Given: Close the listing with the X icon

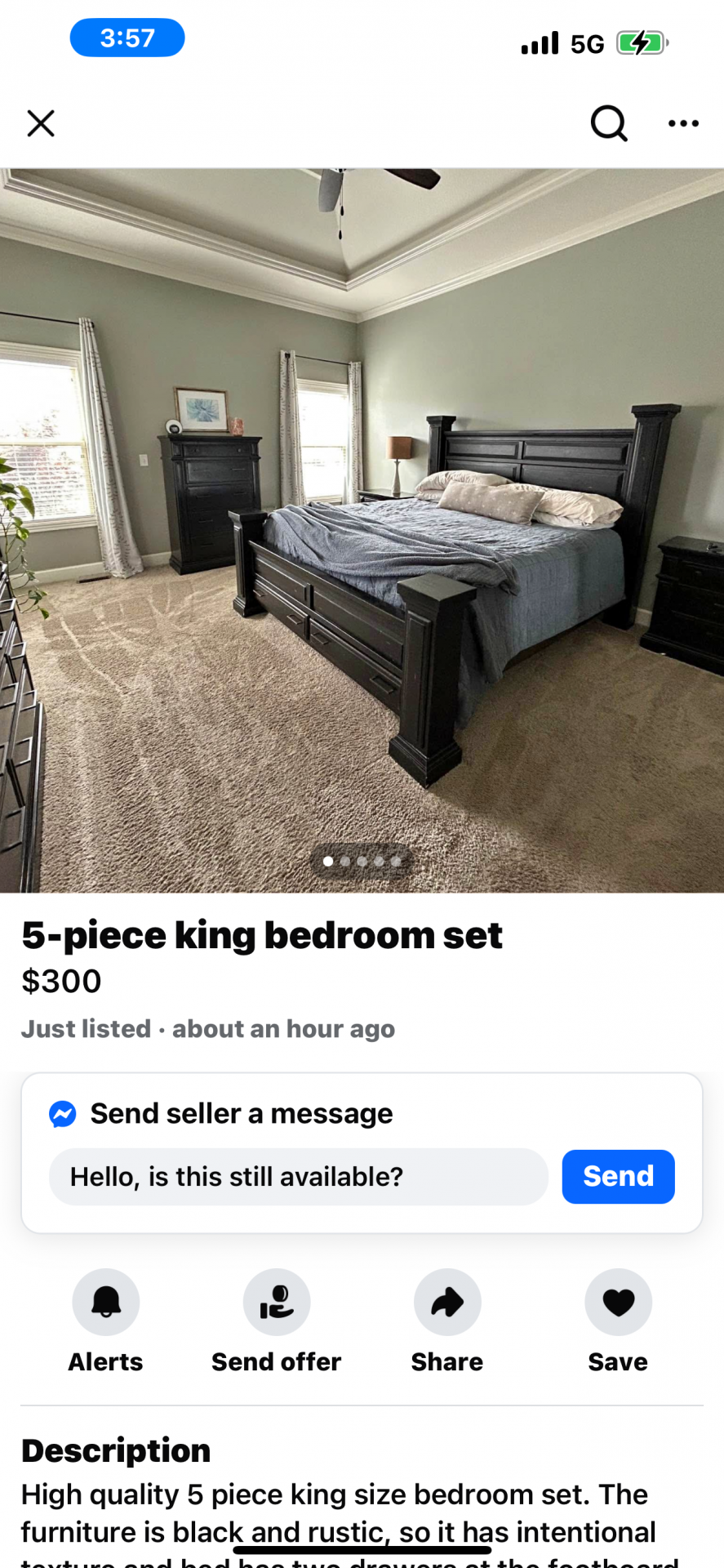Looking at the screenshot, I should tap(41, 124).
